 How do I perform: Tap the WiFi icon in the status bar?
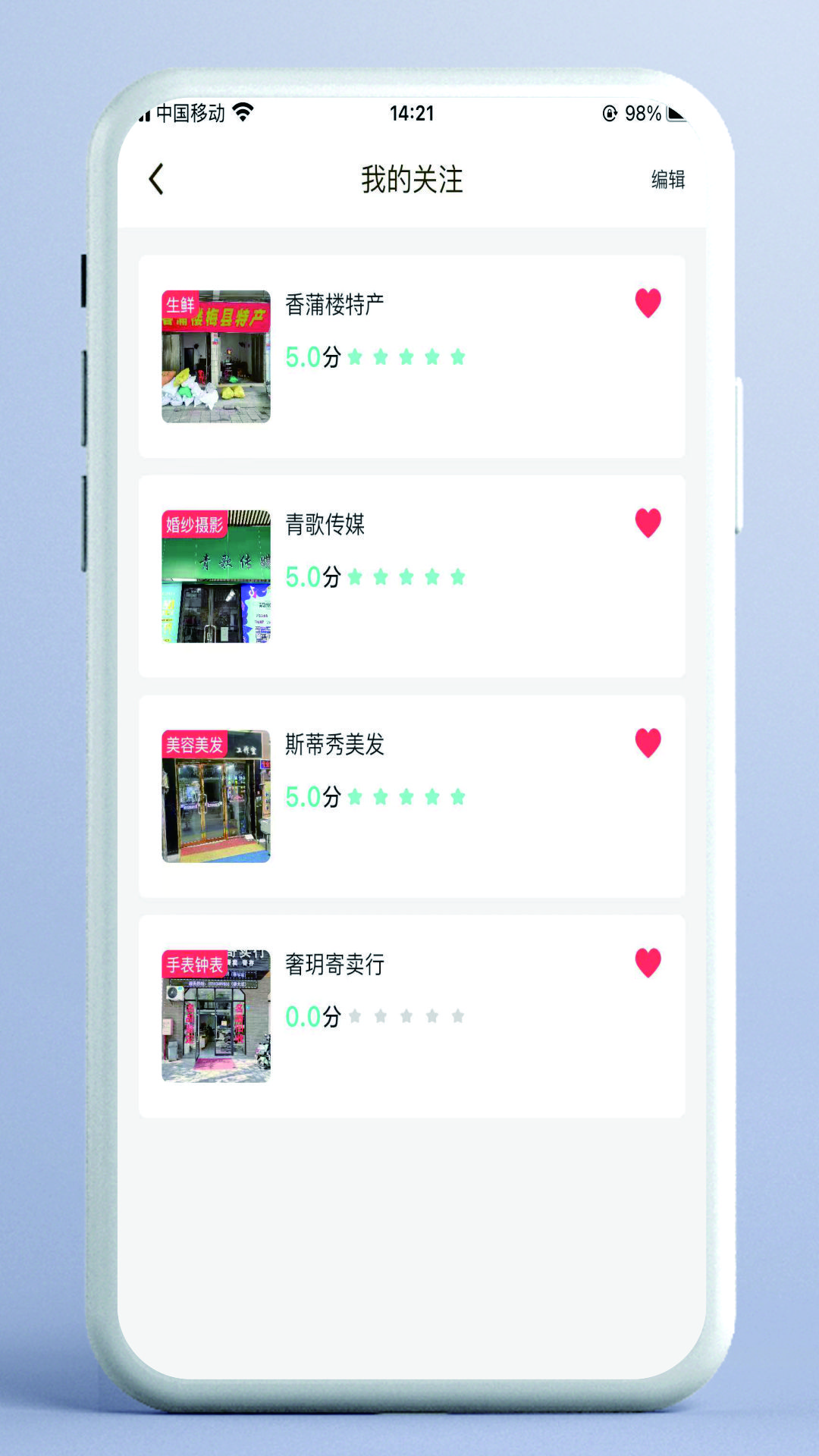(x=243, y=111)
